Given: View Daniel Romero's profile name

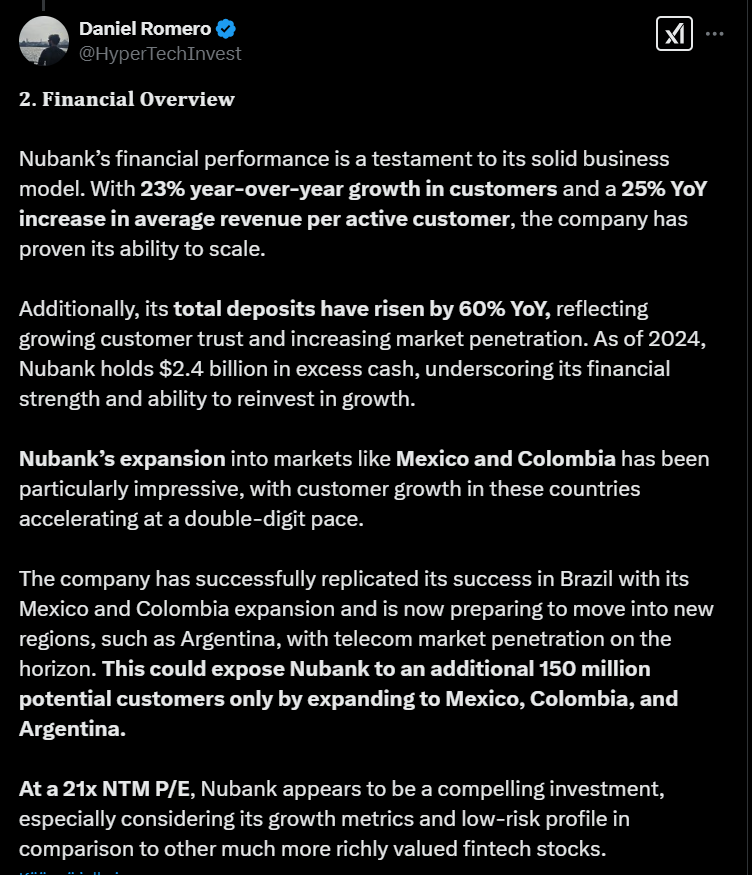Looking at the screenshot, I should (144, 29).
